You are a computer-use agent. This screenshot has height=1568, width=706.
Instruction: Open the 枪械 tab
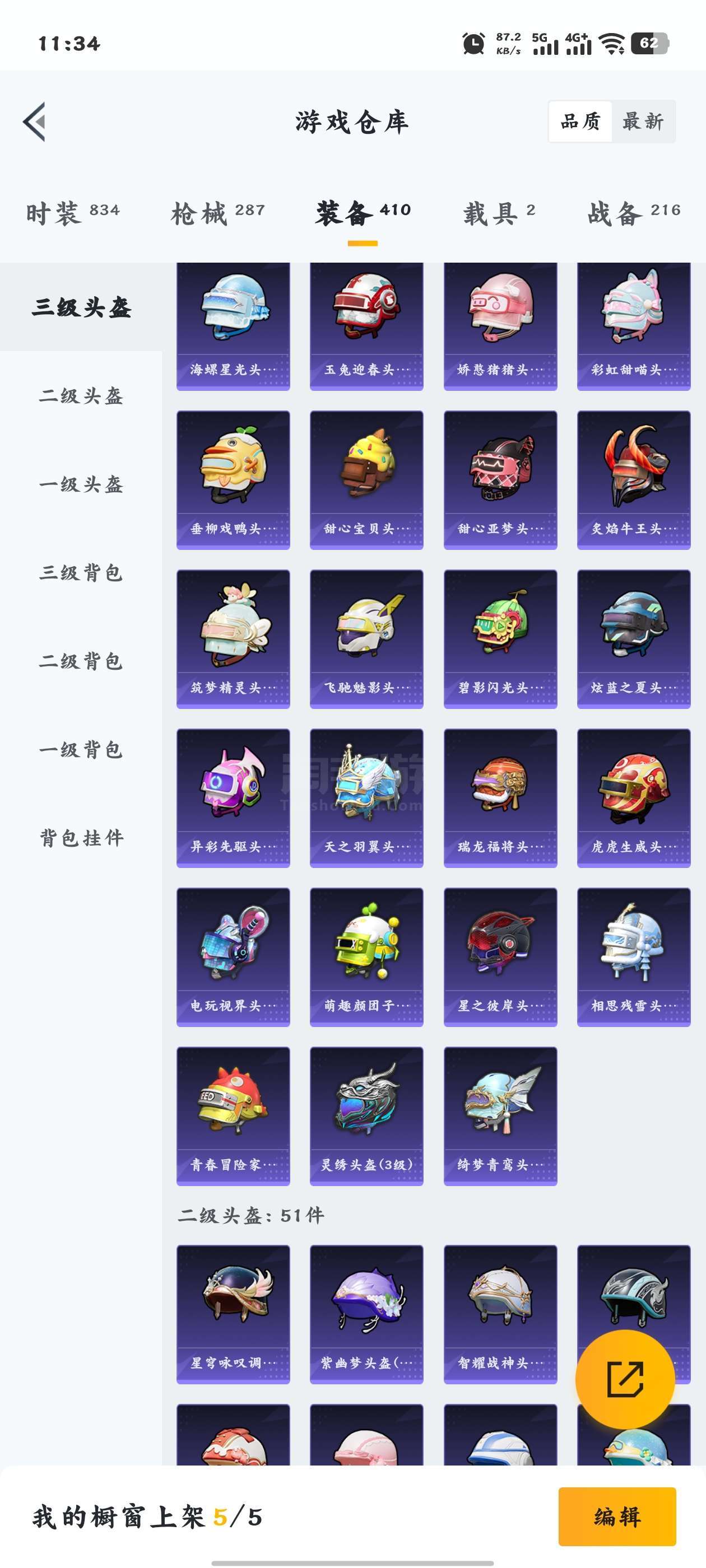(218, 213)
